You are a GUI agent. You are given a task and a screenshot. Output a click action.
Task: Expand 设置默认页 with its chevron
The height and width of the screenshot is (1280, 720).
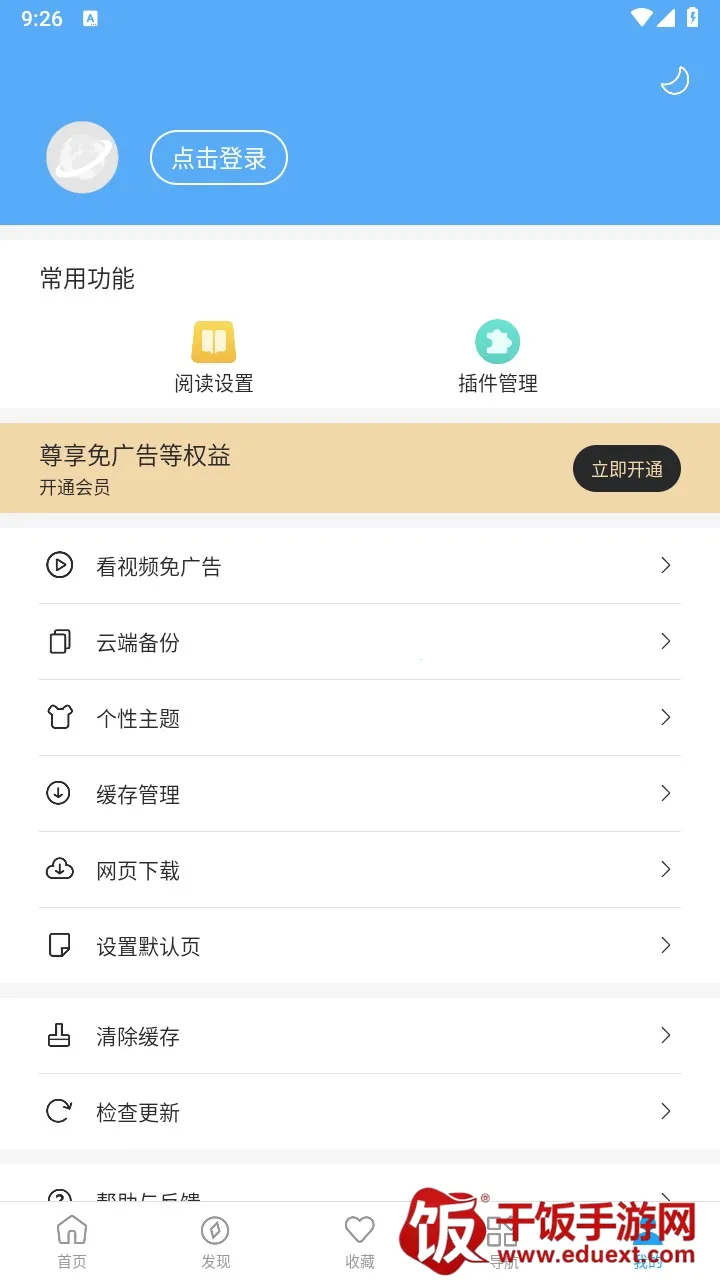pyautogui.click(x=665, y=945)
